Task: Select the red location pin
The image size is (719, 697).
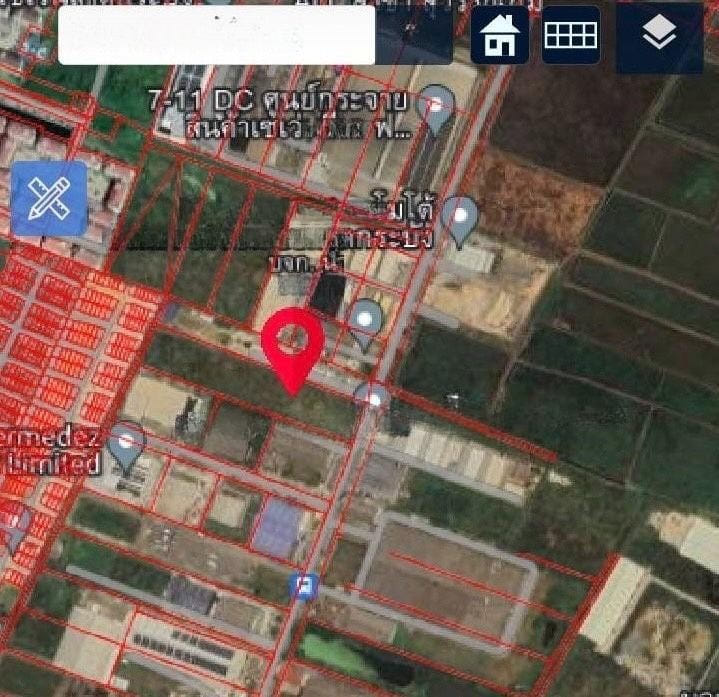Action: click(x=292, y=345)
